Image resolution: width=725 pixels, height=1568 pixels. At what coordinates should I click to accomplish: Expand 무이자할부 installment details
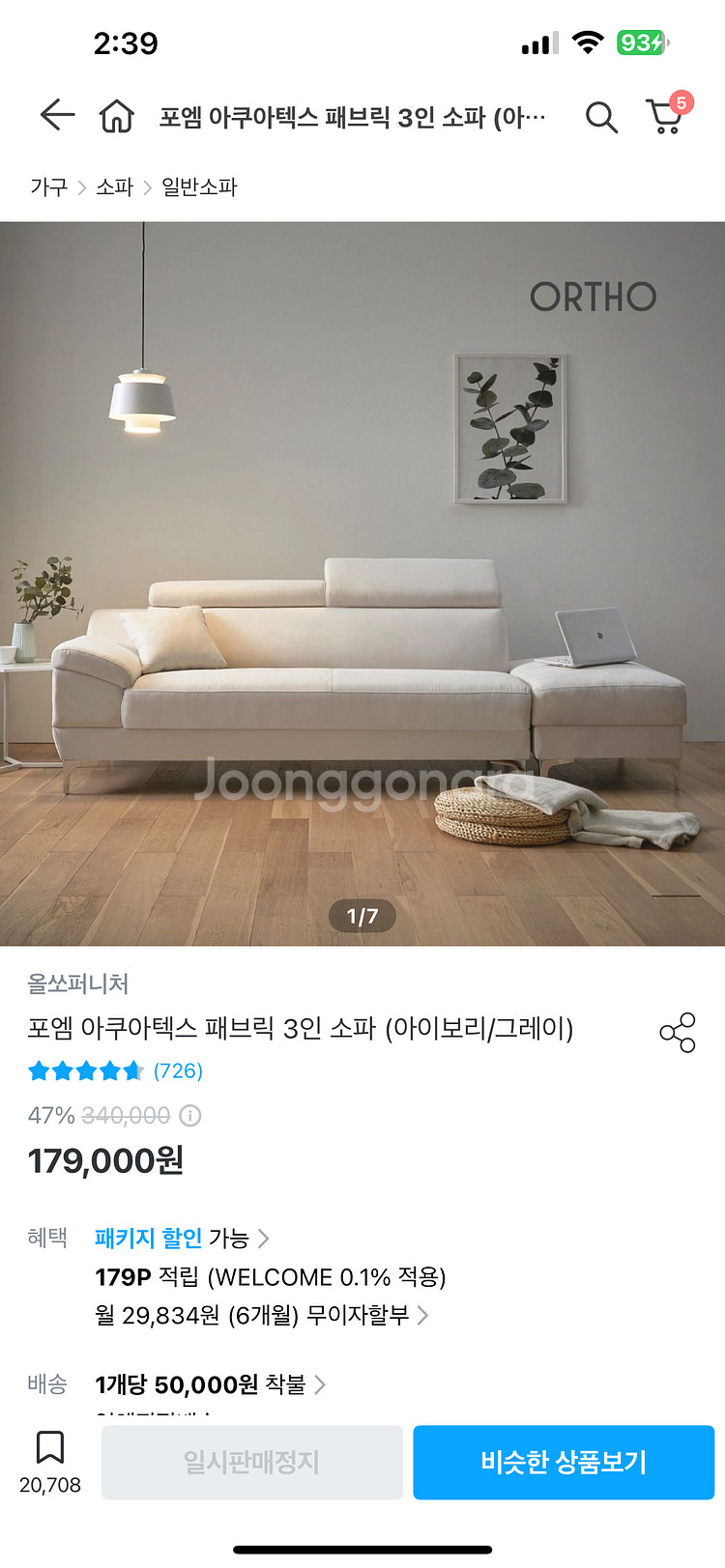(x=262, y=1315)
